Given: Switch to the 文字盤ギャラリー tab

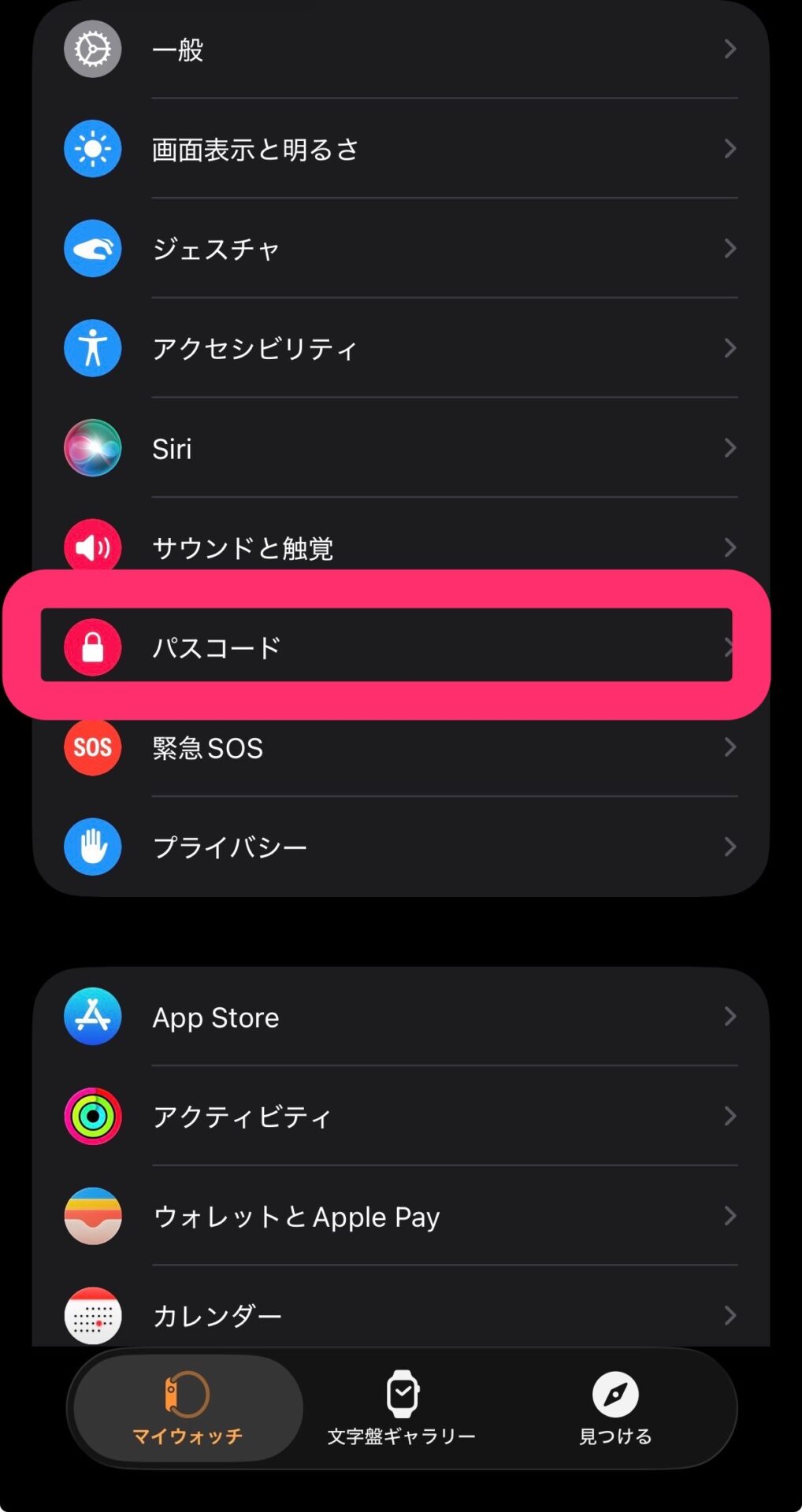Looking at the screenshot, I should [402, 1408].
